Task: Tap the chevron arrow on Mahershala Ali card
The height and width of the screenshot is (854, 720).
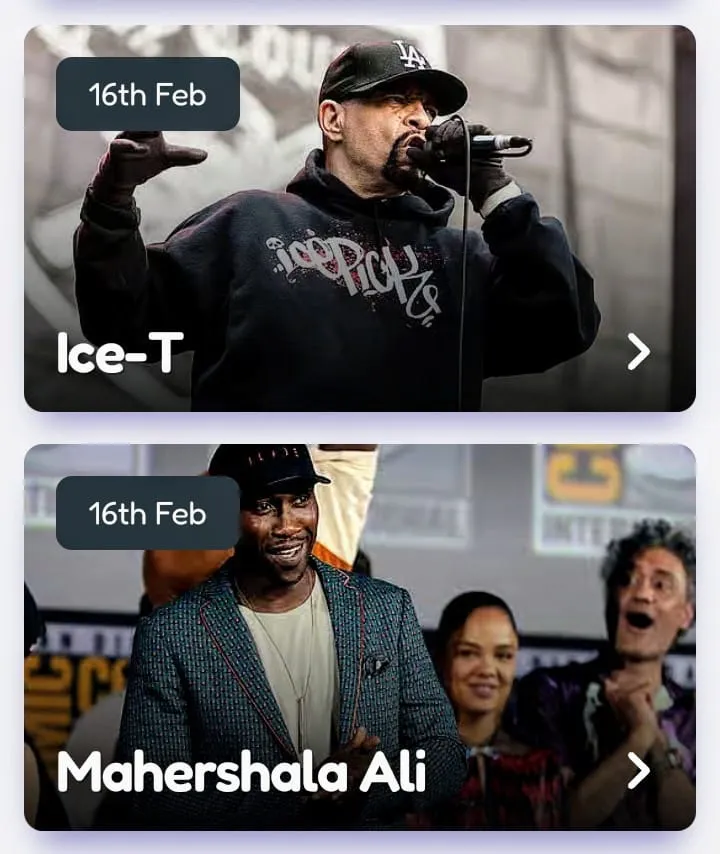Action: [638, 771]
